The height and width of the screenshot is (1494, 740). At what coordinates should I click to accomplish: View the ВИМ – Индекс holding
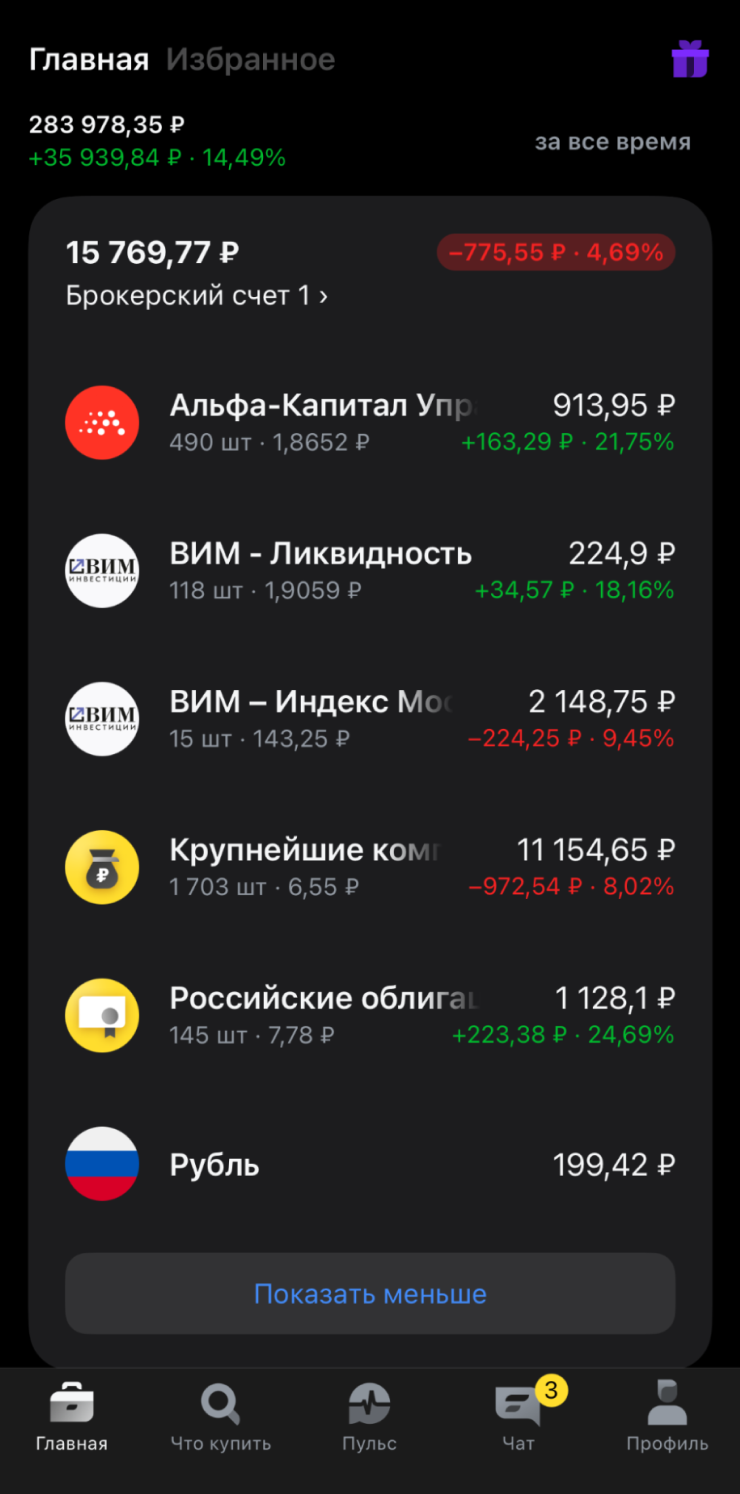click(370, 719)
